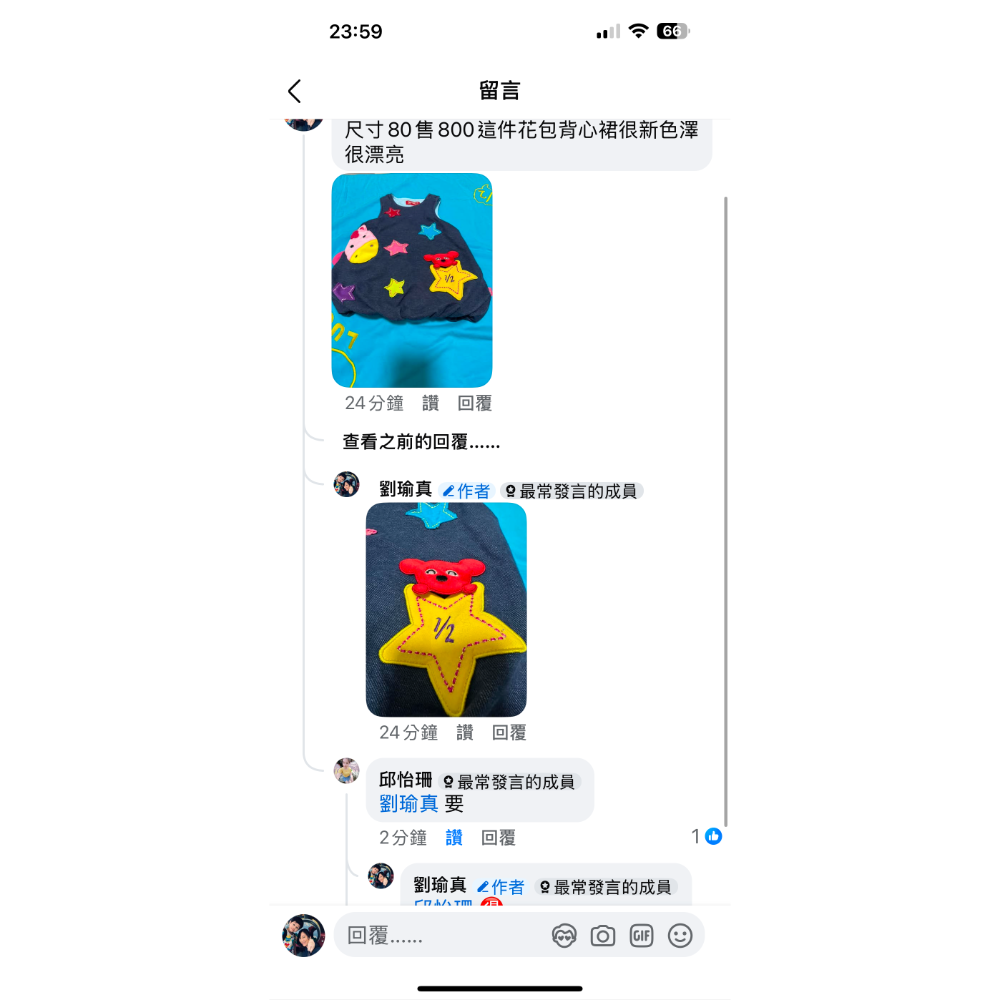The height and width of the screenshot is (1000, 1000).
Task: Like the comment with the dress photo
Action: [x=430, y=403]
